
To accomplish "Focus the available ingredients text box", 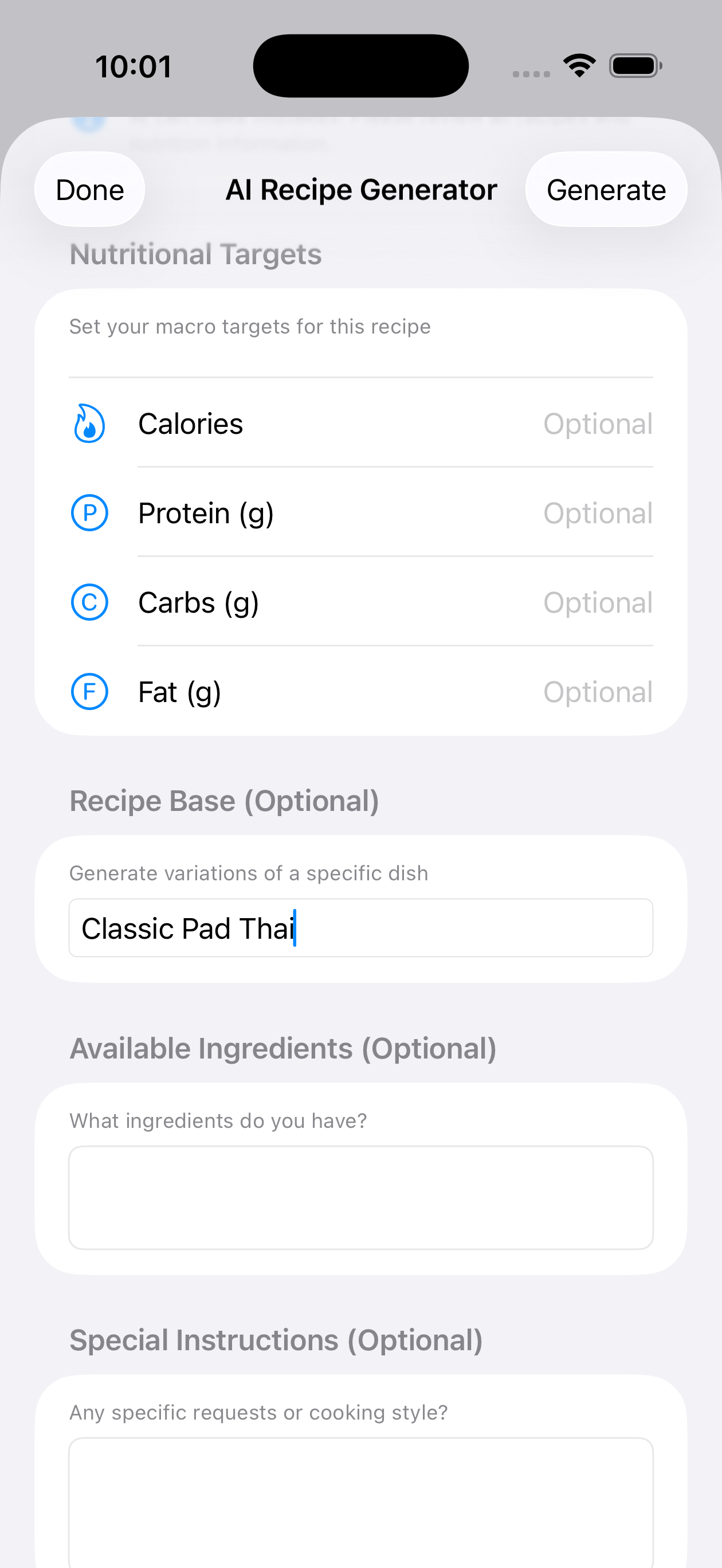I will click(360, 1197).
